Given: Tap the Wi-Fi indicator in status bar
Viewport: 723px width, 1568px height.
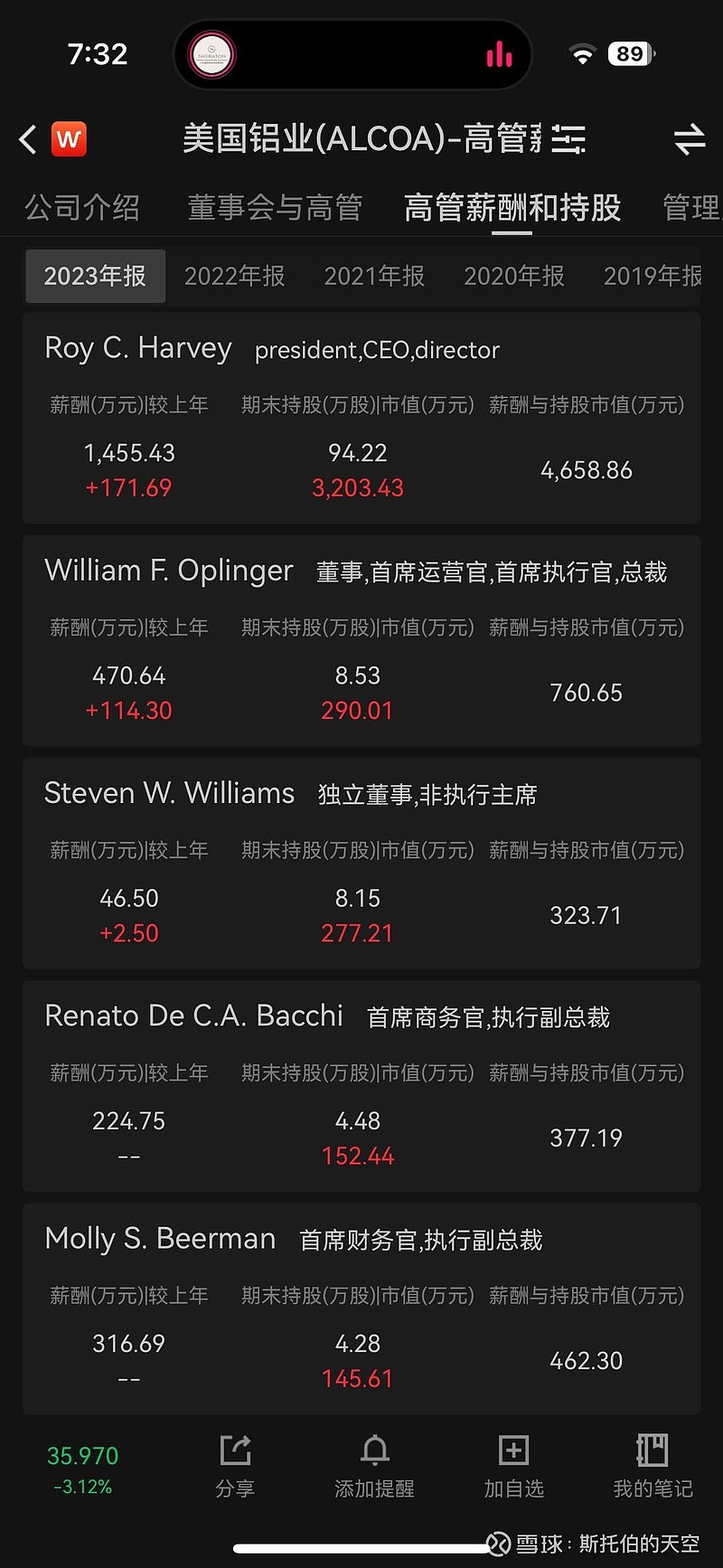Looking at the screenshot, I should (583, 54).
